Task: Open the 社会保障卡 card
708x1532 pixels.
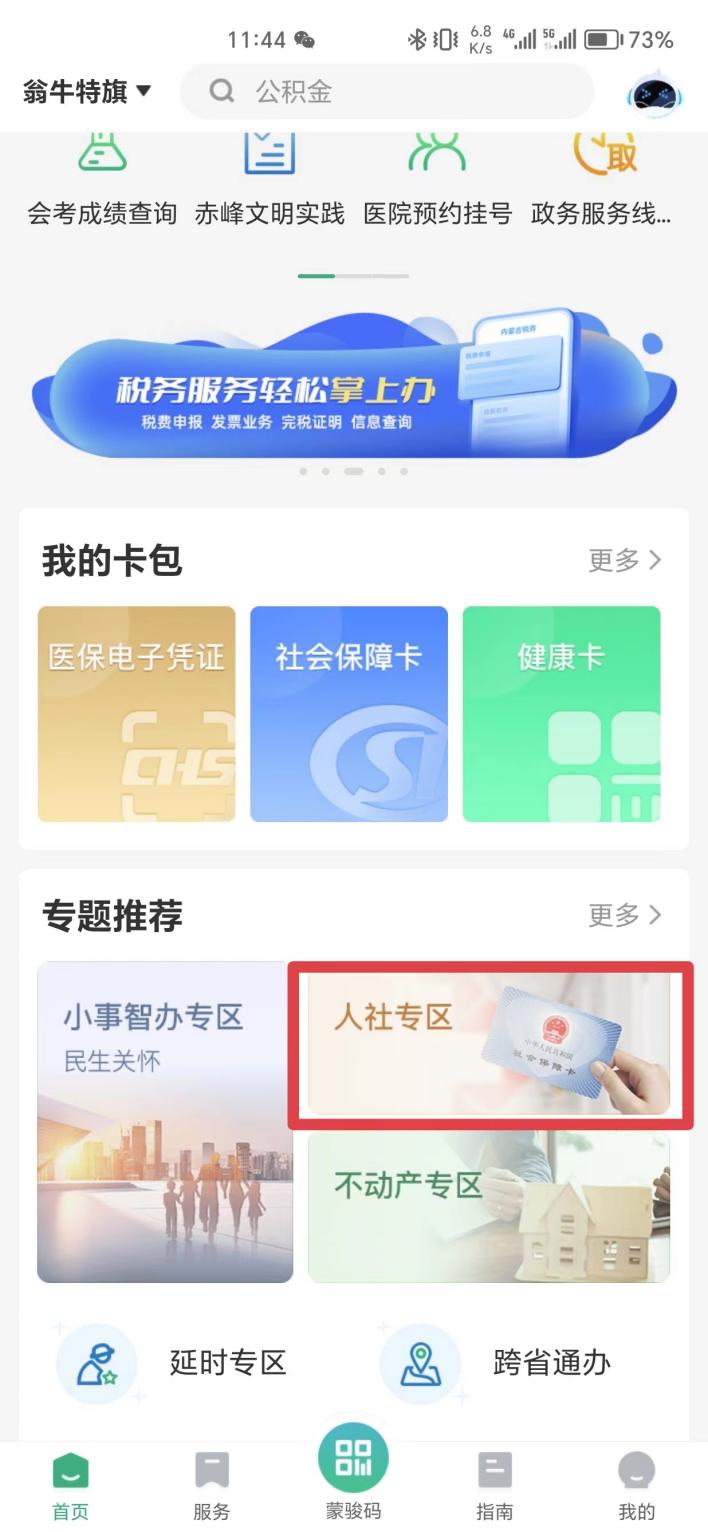Action: [x=349, y=713]
